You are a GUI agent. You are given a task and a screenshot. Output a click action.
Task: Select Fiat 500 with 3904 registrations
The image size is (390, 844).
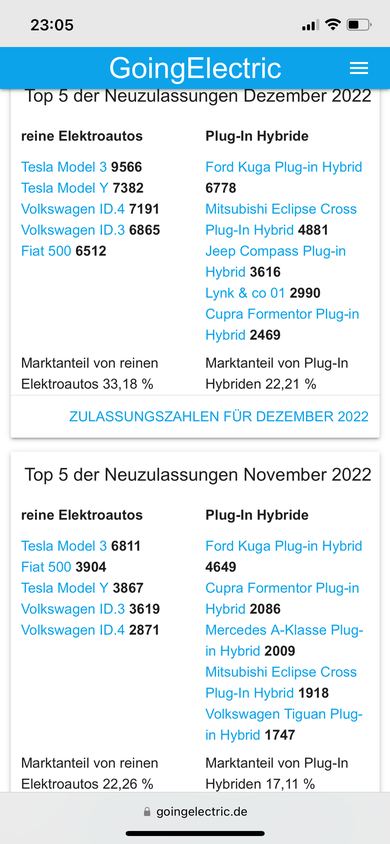tap(46, 567)
